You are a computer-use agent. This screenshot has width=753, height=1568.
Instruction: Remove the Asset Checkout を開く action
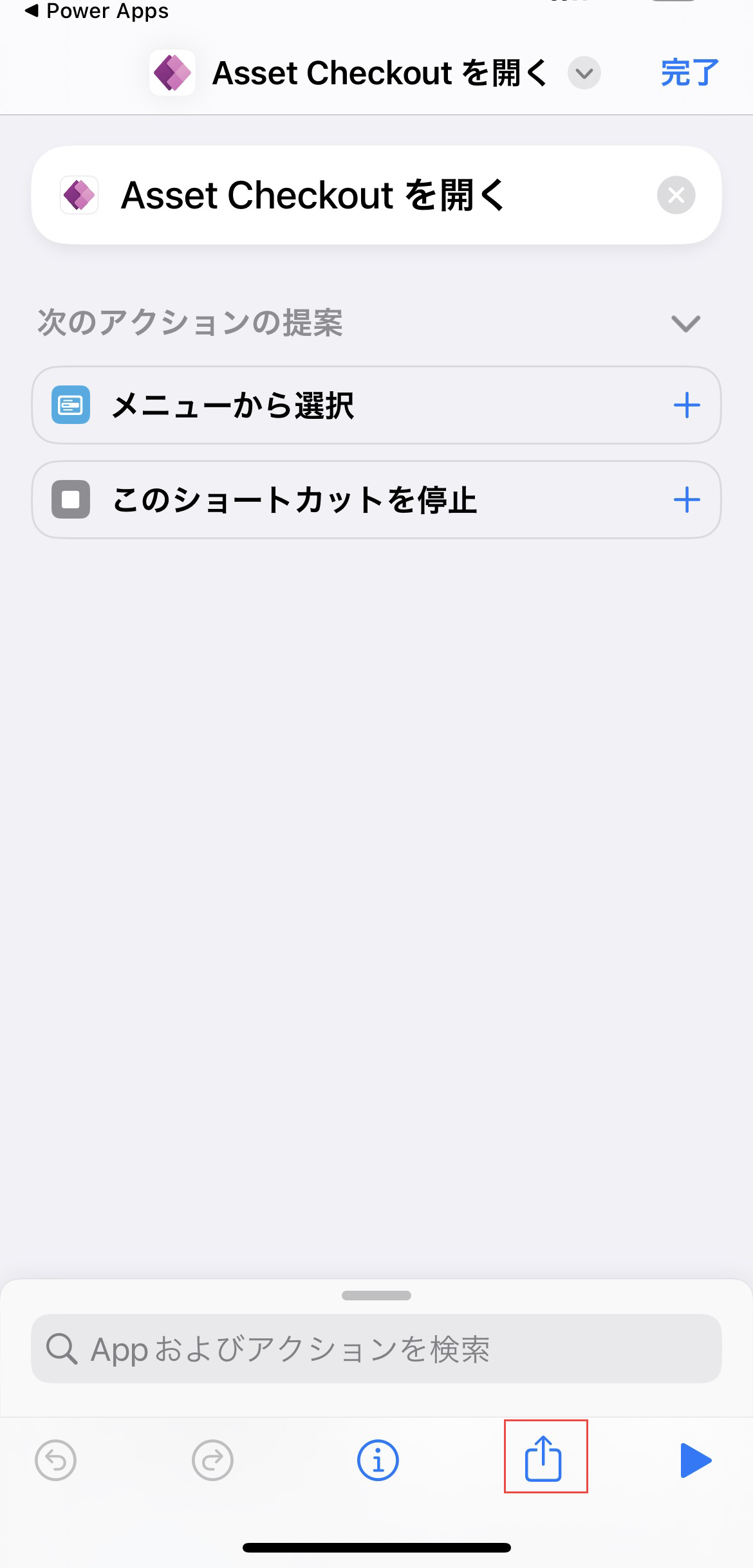coord(676,195)
